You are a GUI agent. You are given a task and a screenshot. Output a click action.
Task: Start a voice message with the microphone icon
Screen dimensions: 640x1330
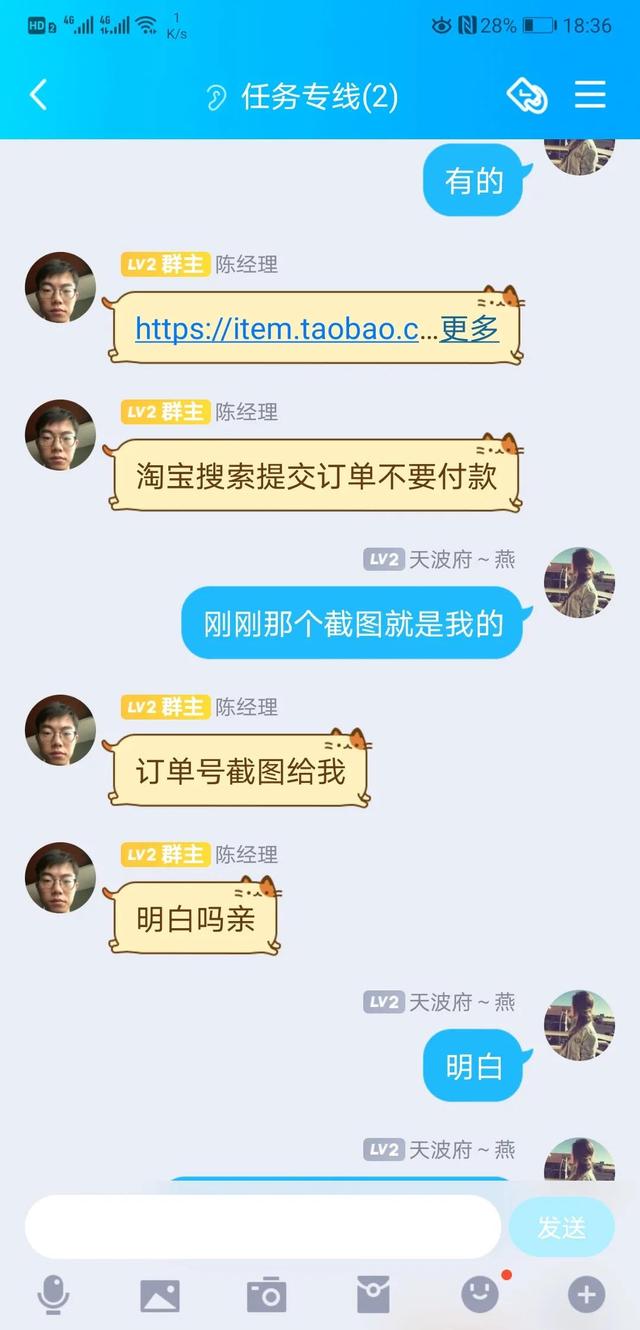53,1295
